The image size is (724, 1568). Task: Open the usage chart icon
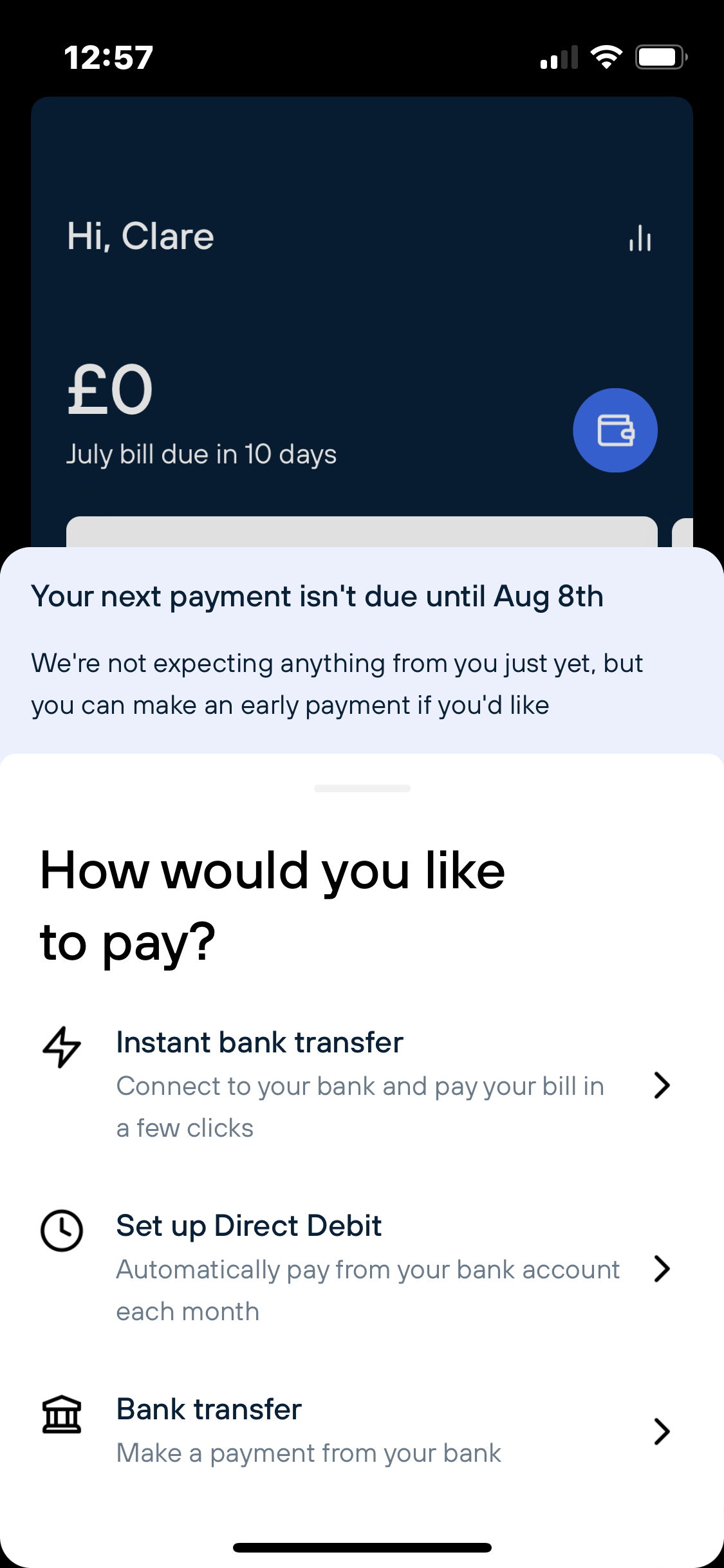pos(640,238)
